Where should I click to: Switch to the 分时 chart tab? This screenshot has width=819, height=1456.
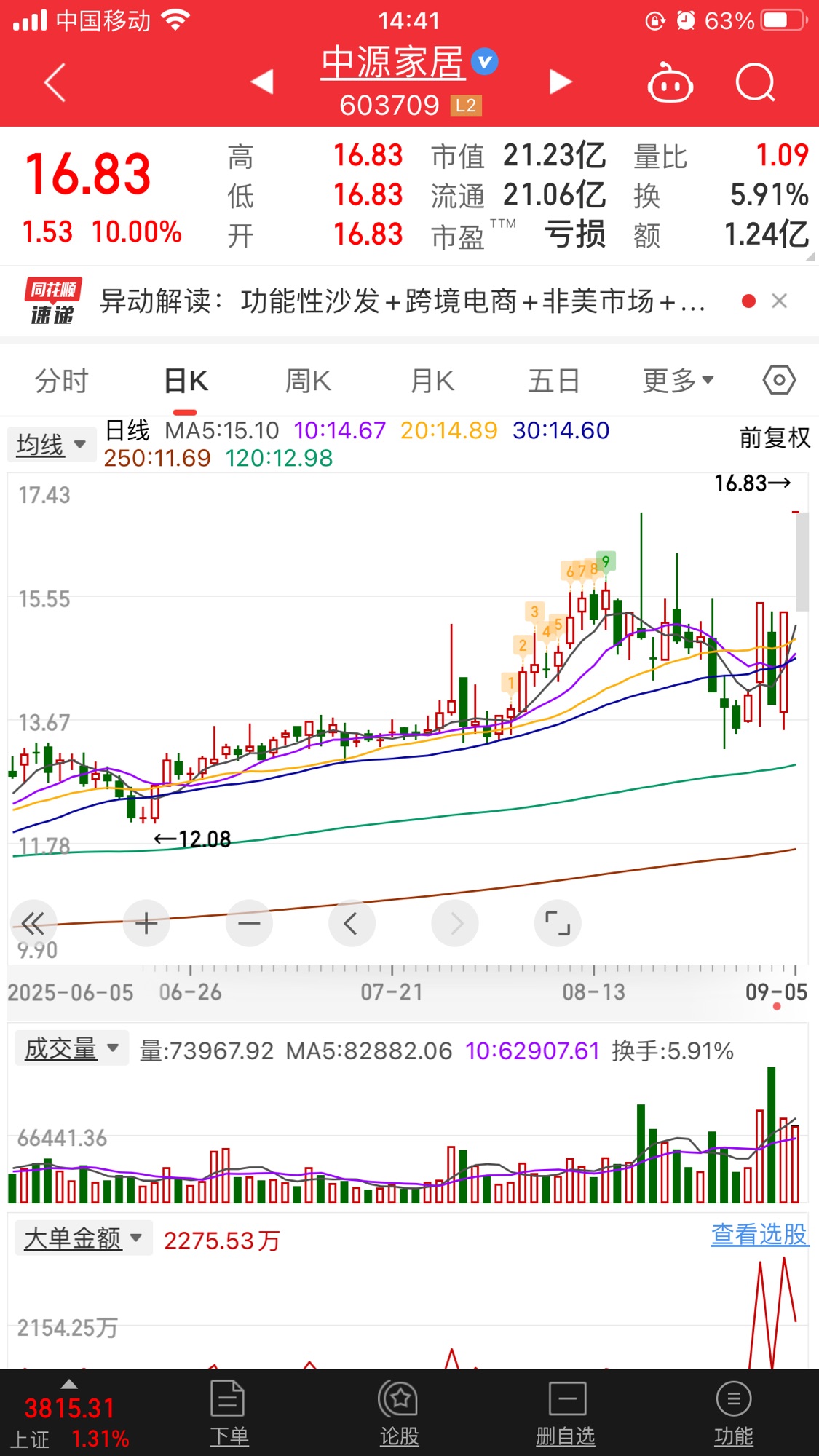[62, 381]
